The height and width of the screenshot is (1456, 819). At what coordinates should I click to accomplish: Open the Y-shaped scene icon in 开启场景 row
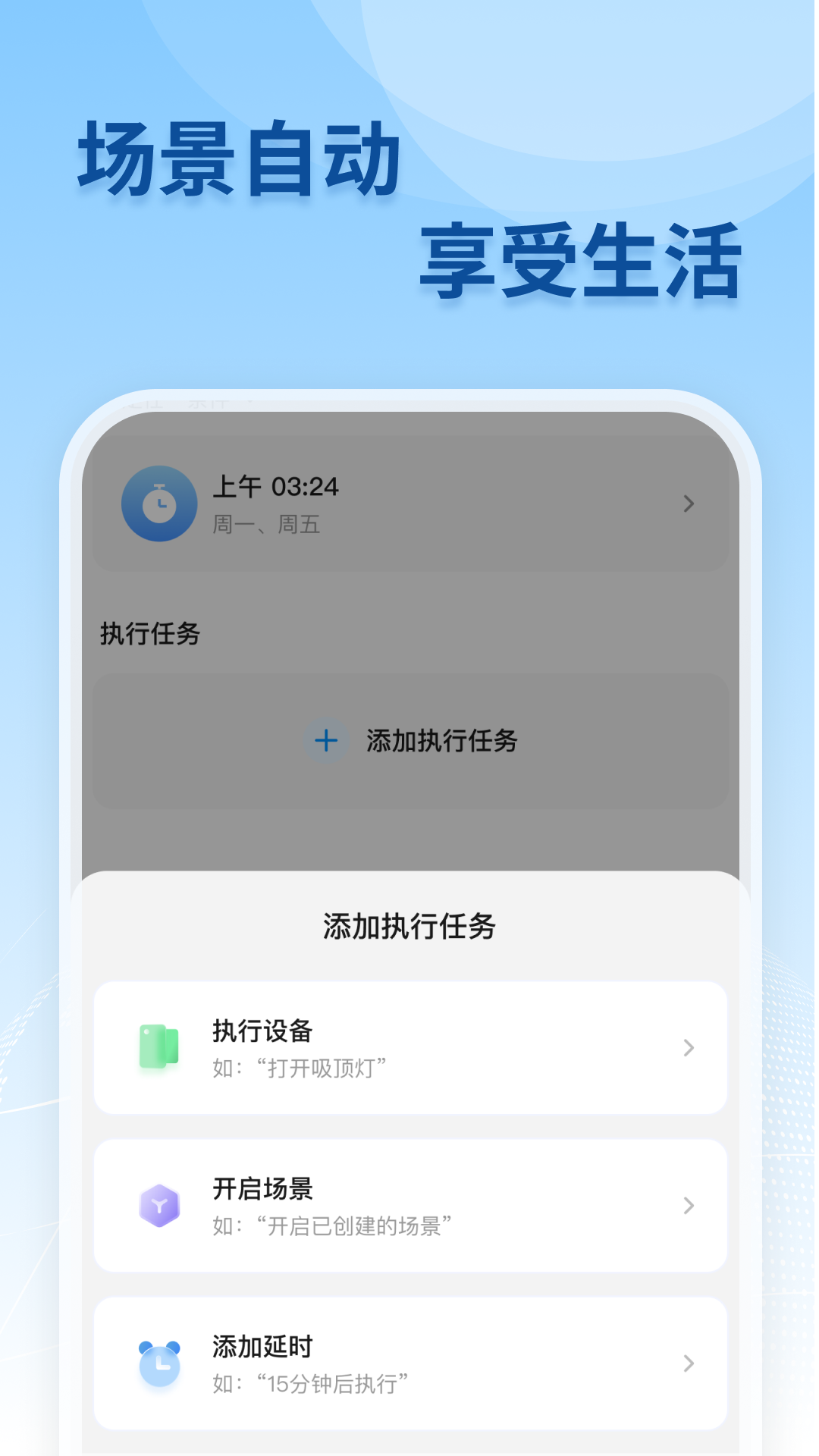click(158, 1205)
